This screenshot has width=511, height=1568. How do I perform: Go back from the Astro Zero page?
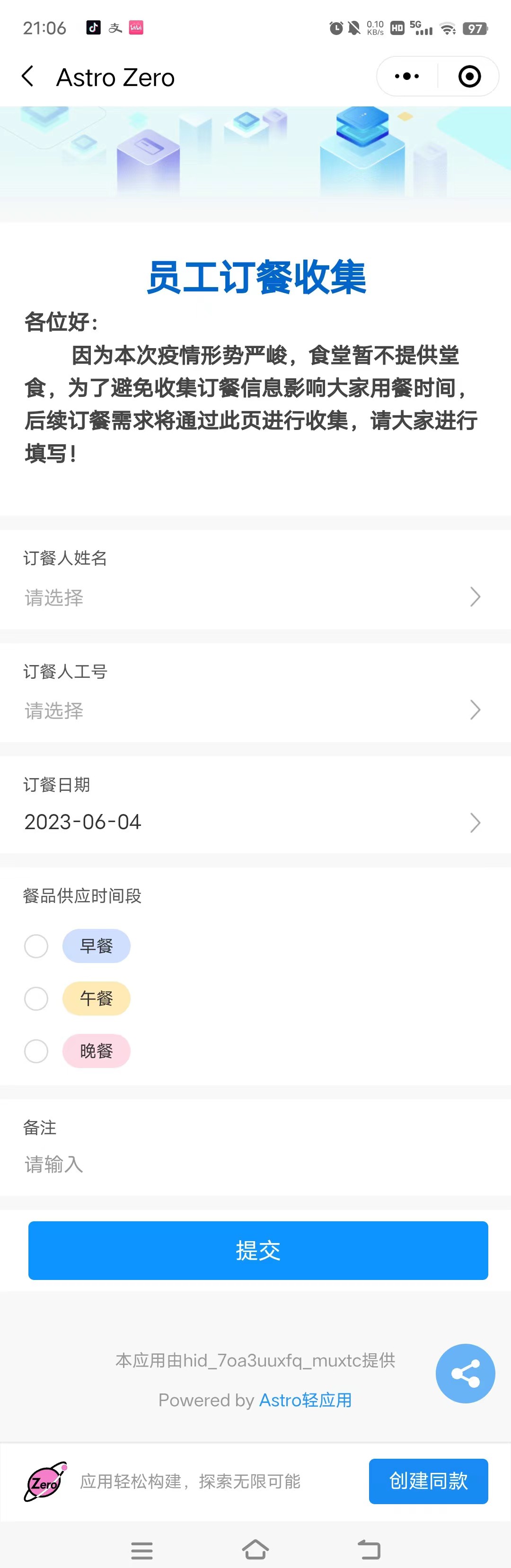click(27, 77)
